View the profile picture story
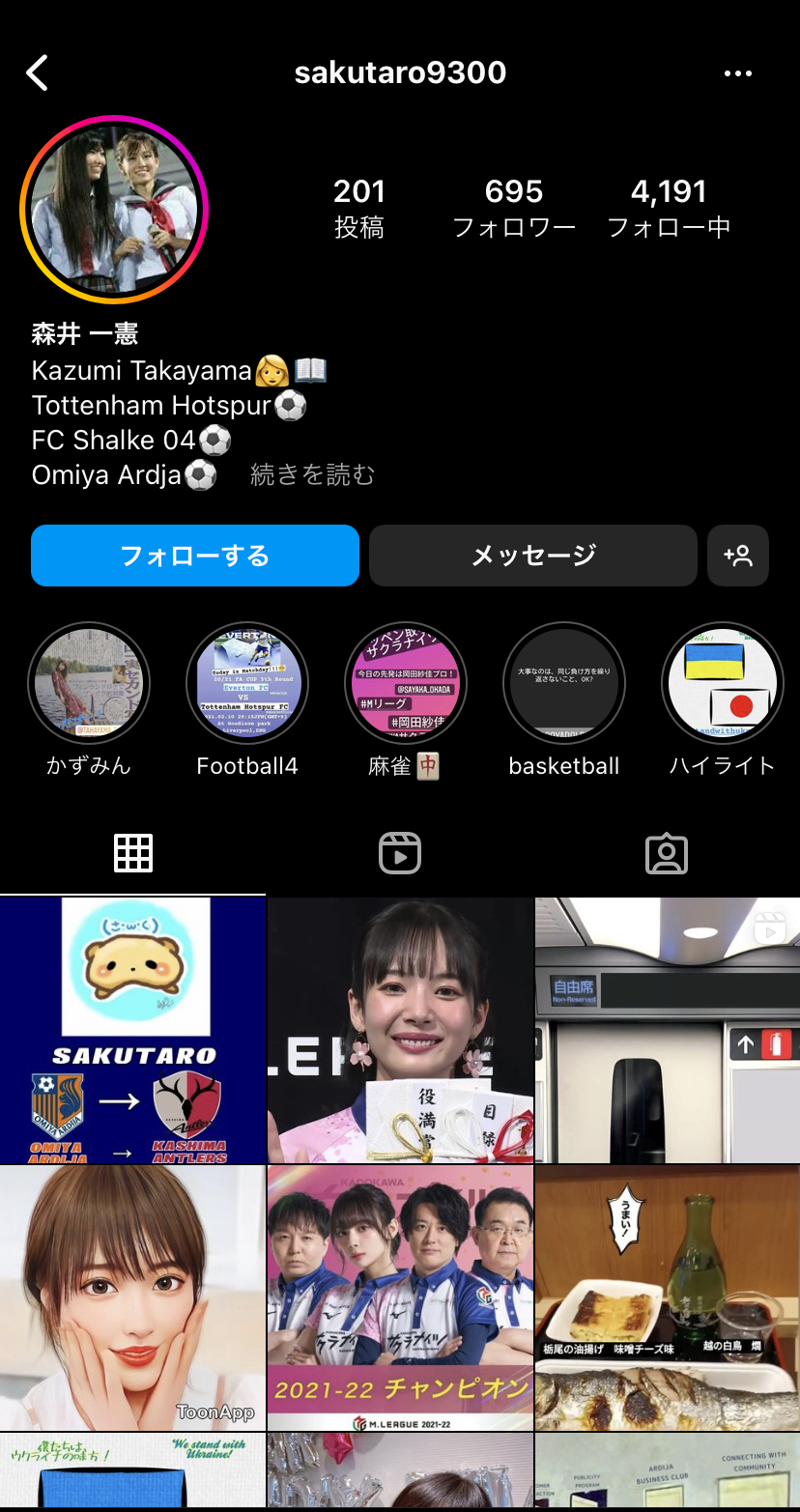This screenshot has height=1512, width=800. click(114, 210)
